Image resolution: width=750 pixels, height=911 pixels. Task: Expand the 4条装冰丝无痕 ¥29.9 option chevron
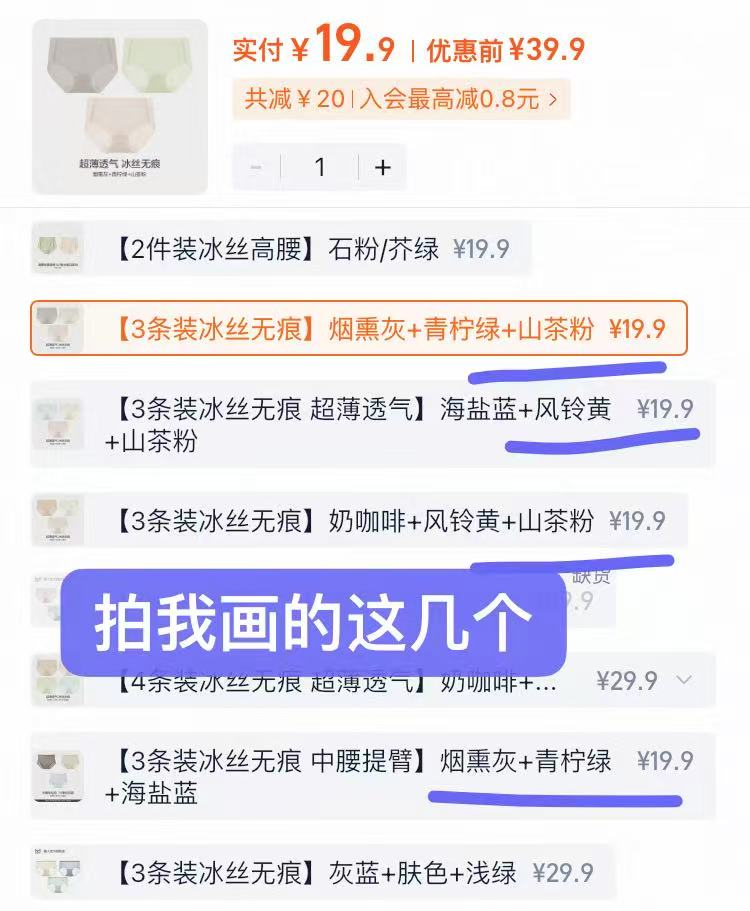[684, 680]
